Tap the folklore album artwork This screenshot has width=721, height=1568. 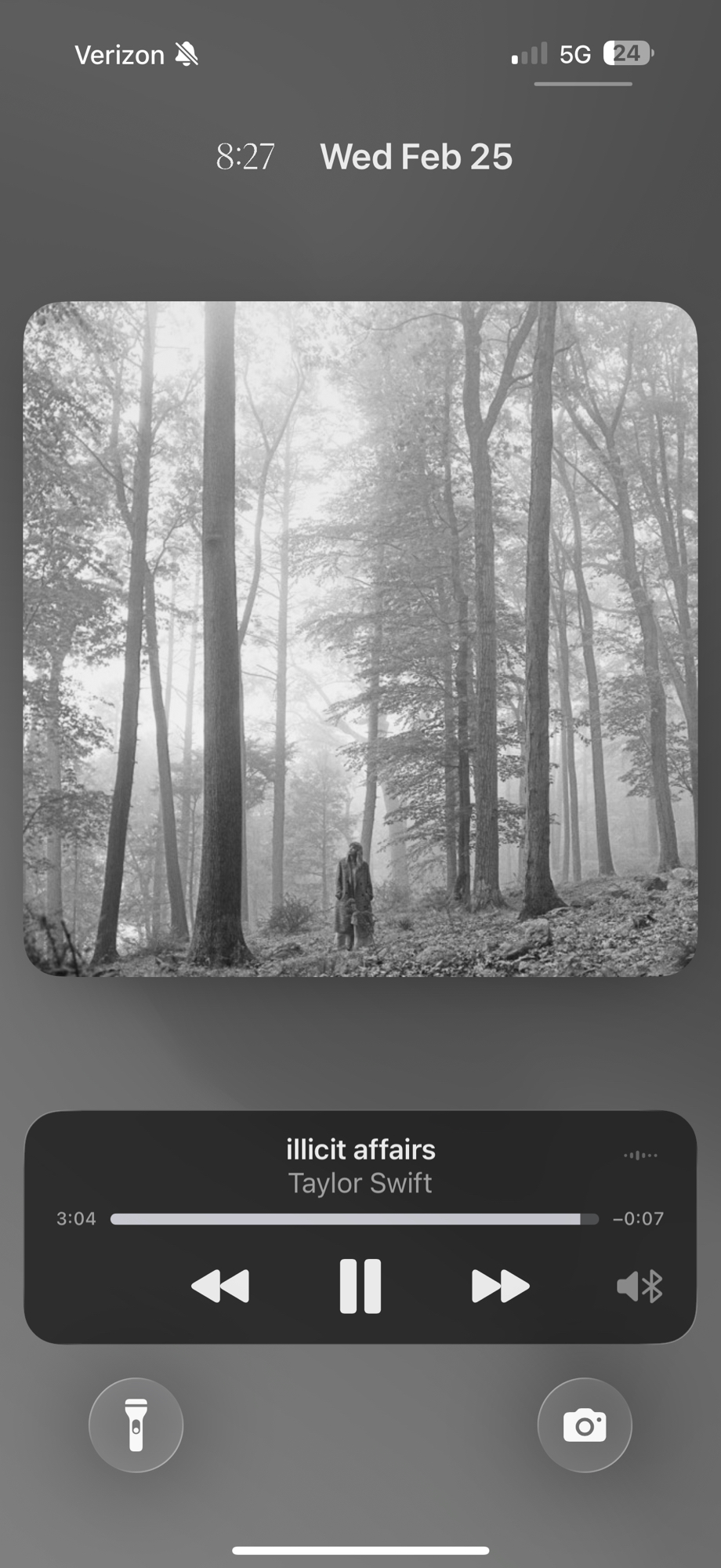pyautogui.click(x=360, y=639)
